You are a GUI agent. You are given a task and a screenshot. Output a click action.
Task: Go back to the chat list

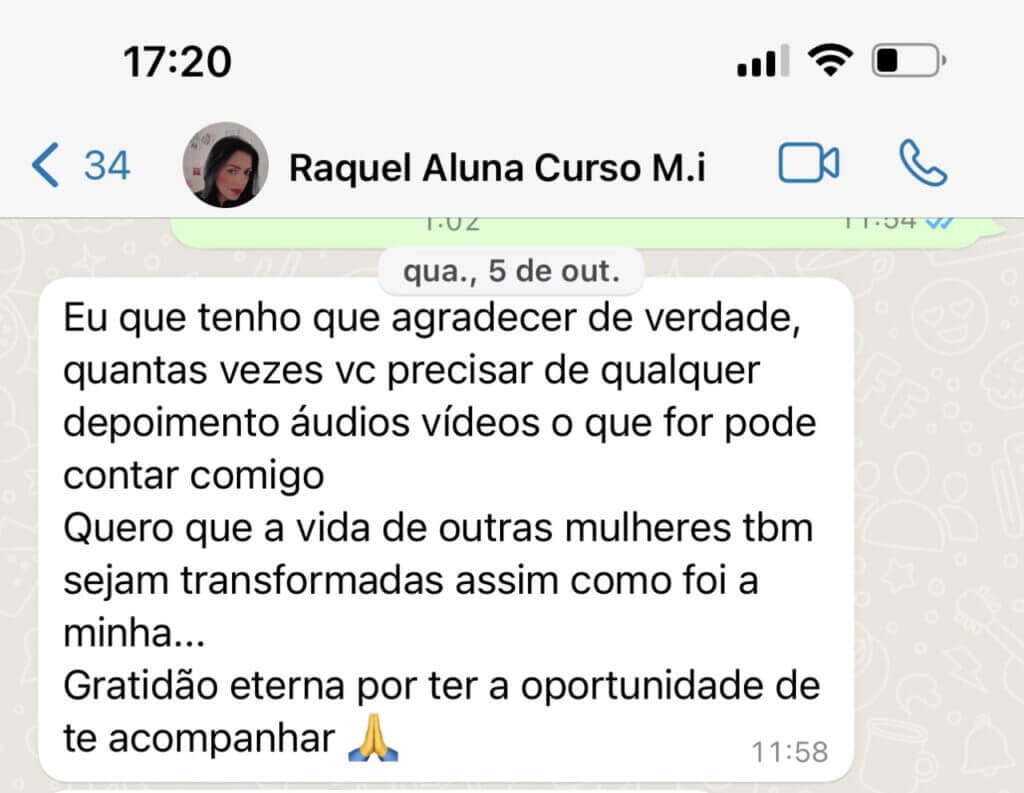tap(78, 165)
